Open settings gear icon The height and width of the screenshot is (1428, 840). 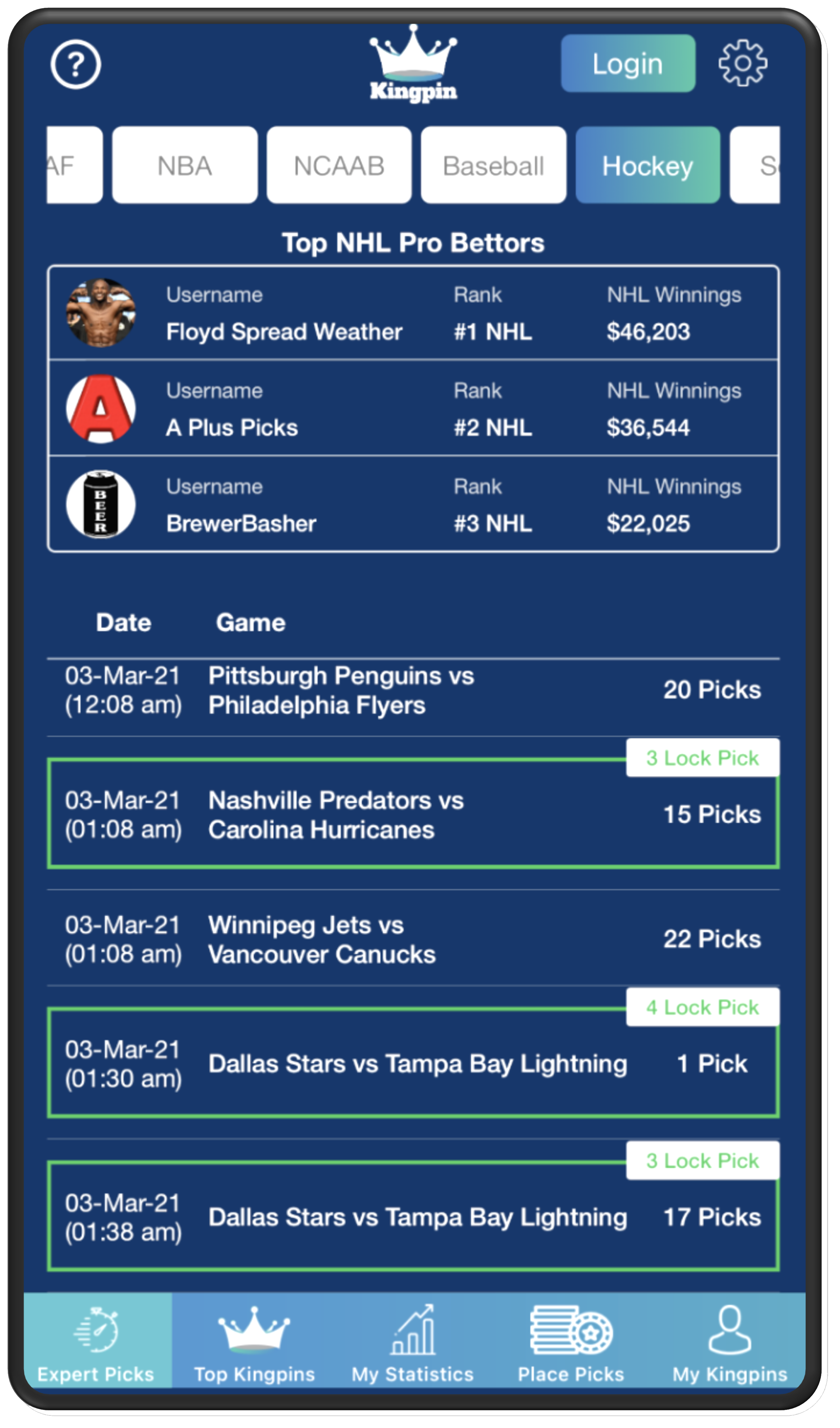[742, 63]
